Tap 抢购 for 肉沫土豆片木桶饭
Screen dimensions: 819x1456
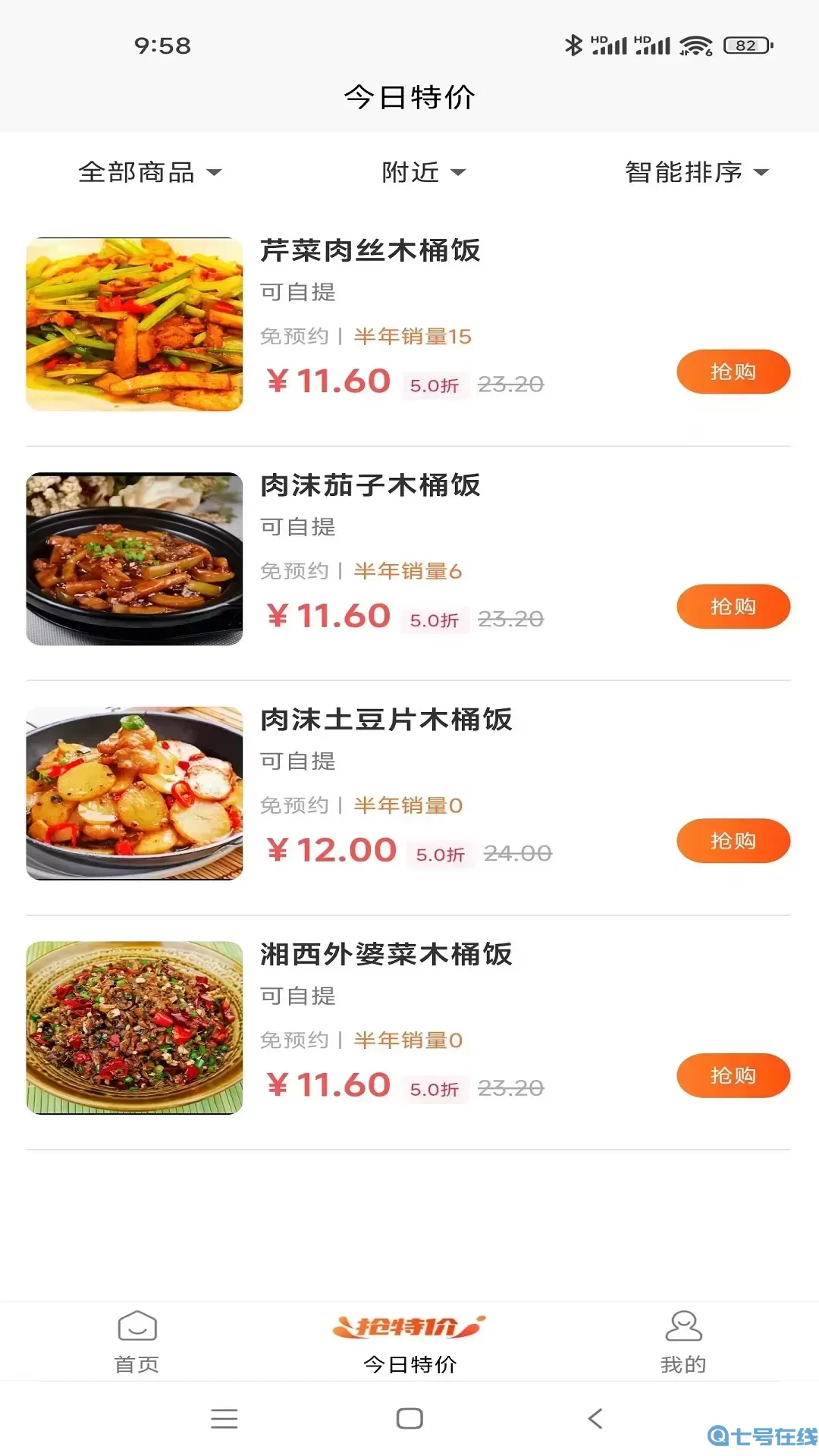click(732, 840)
